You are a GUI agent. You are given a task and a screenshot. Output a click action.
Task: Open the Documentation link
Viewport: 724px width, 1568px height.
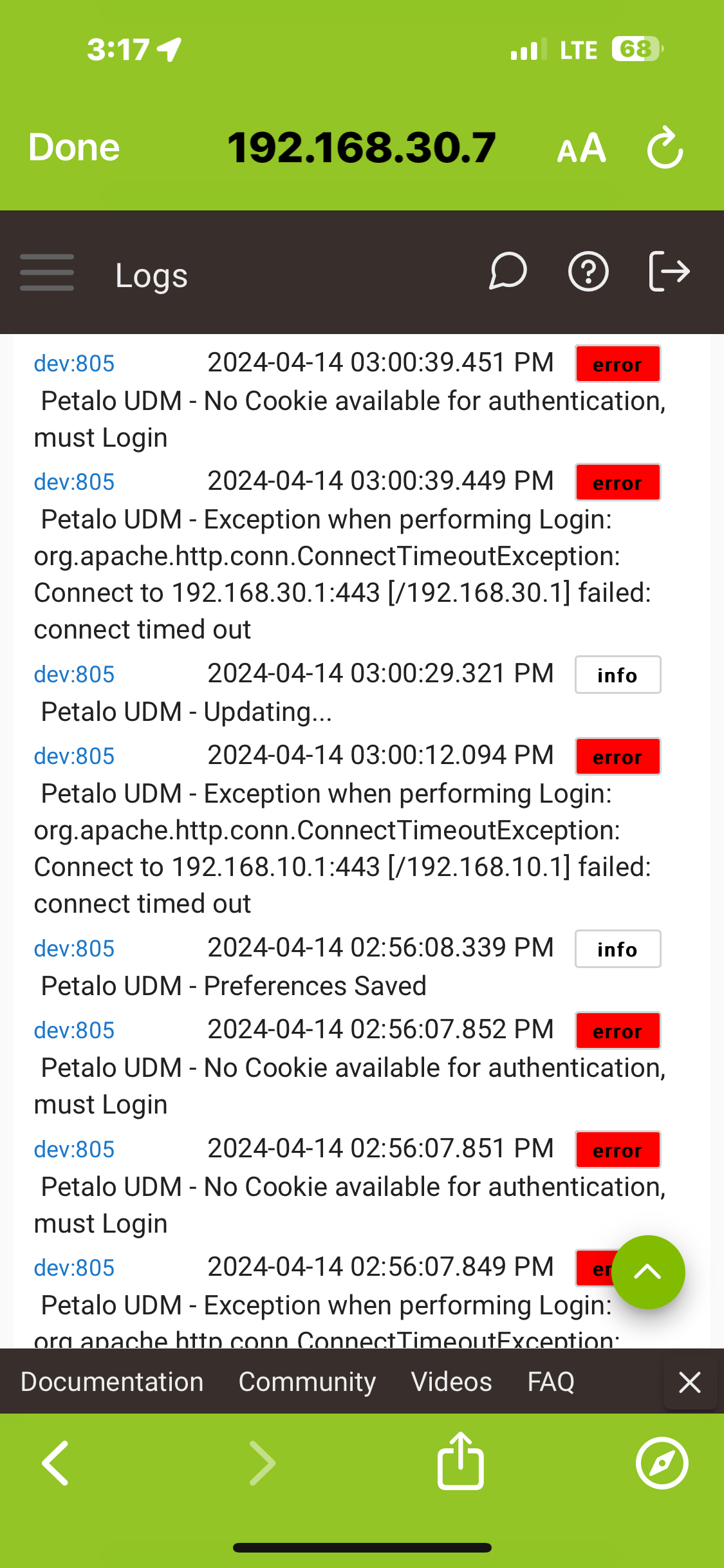pyautogui.click(x=112, y=1381)
